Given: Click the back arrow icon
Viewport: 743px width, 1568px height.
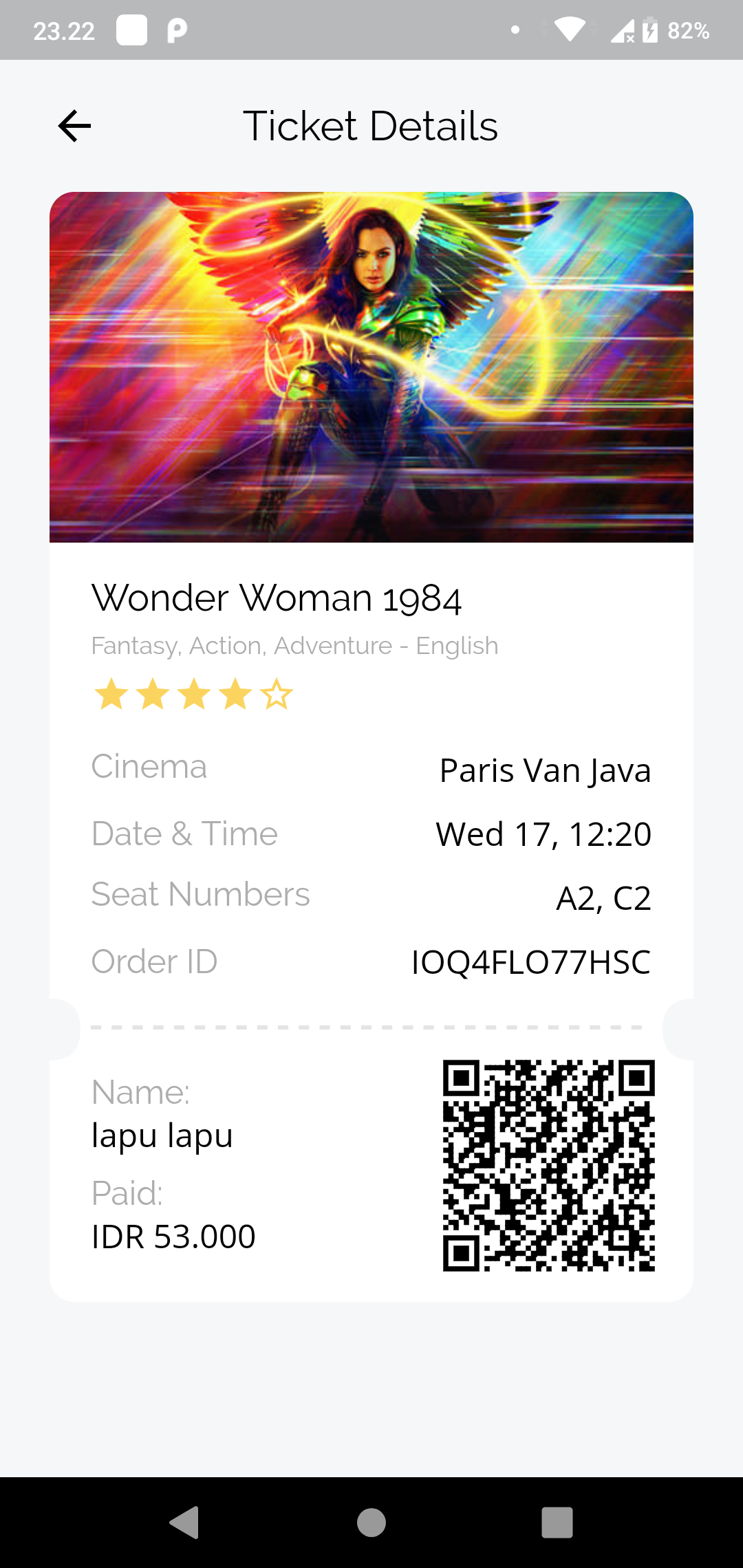Looking at the screenshot, I should coord(73,125).
